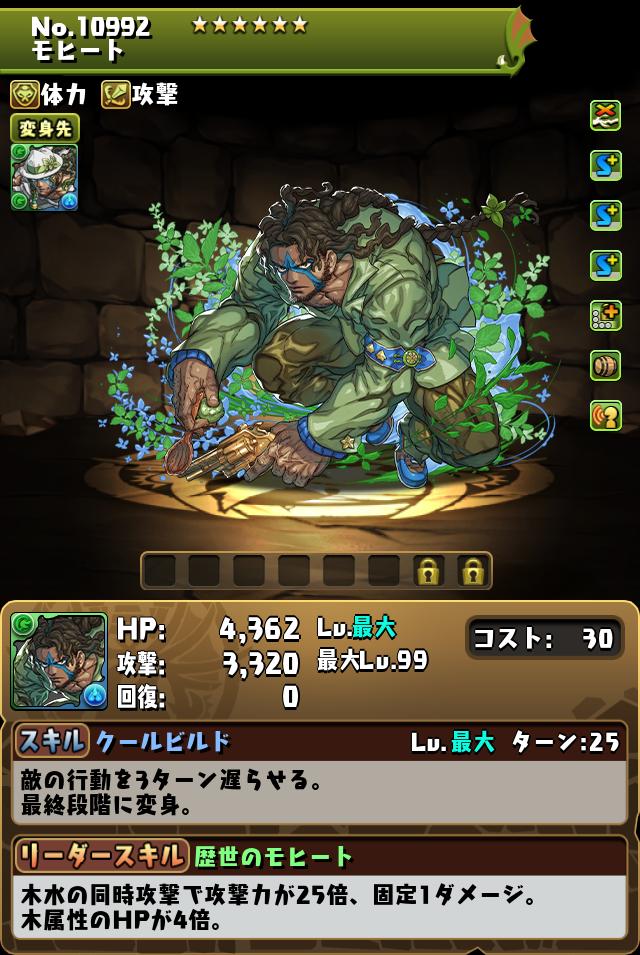Tap the cloud-resist awakening icon
Screen dimensions: 640x955
[x=605, y=116]
